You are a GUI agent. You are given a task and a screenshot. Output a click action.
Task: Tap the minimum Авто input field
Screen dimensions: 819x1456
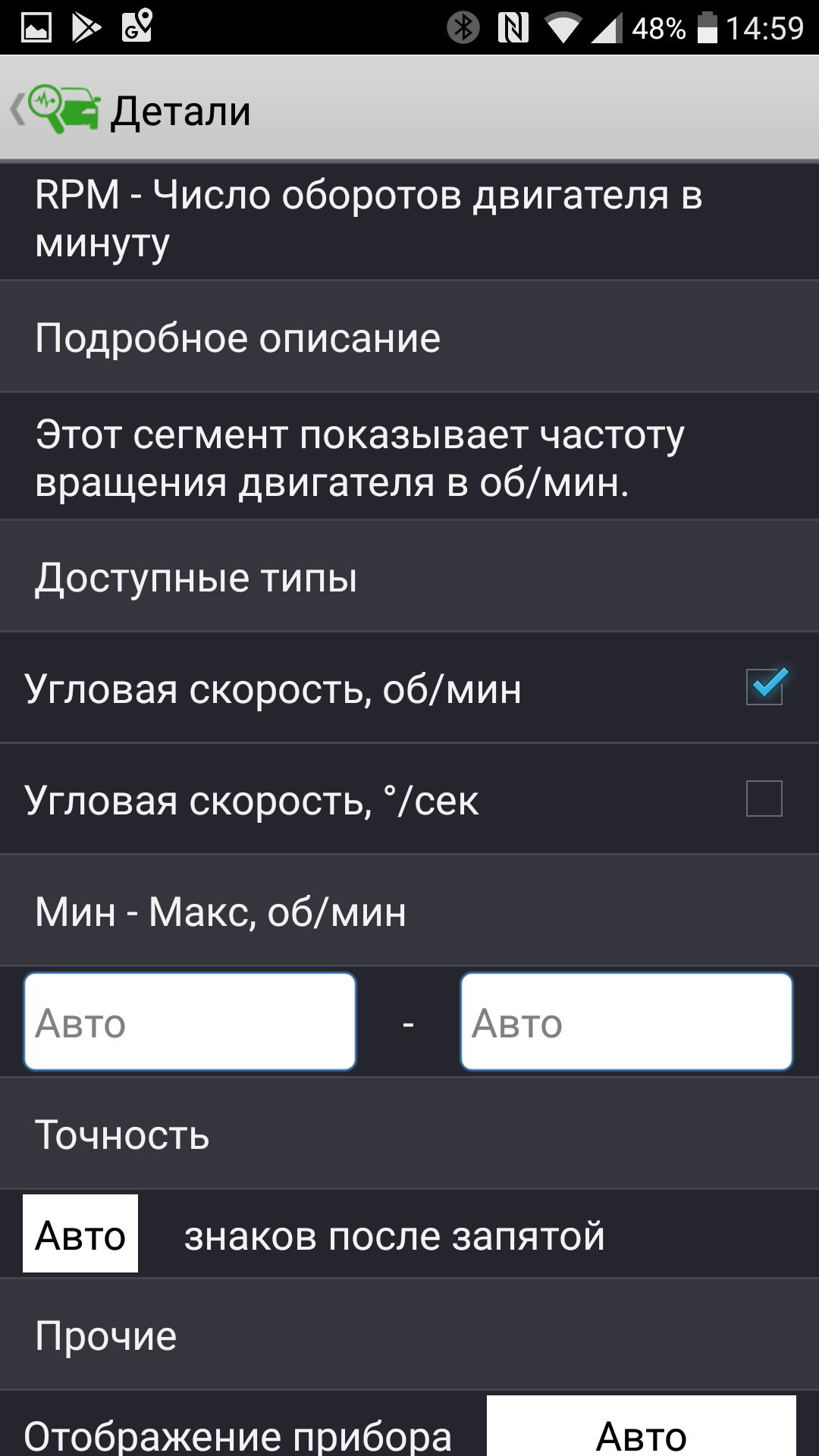[190, 1021]
